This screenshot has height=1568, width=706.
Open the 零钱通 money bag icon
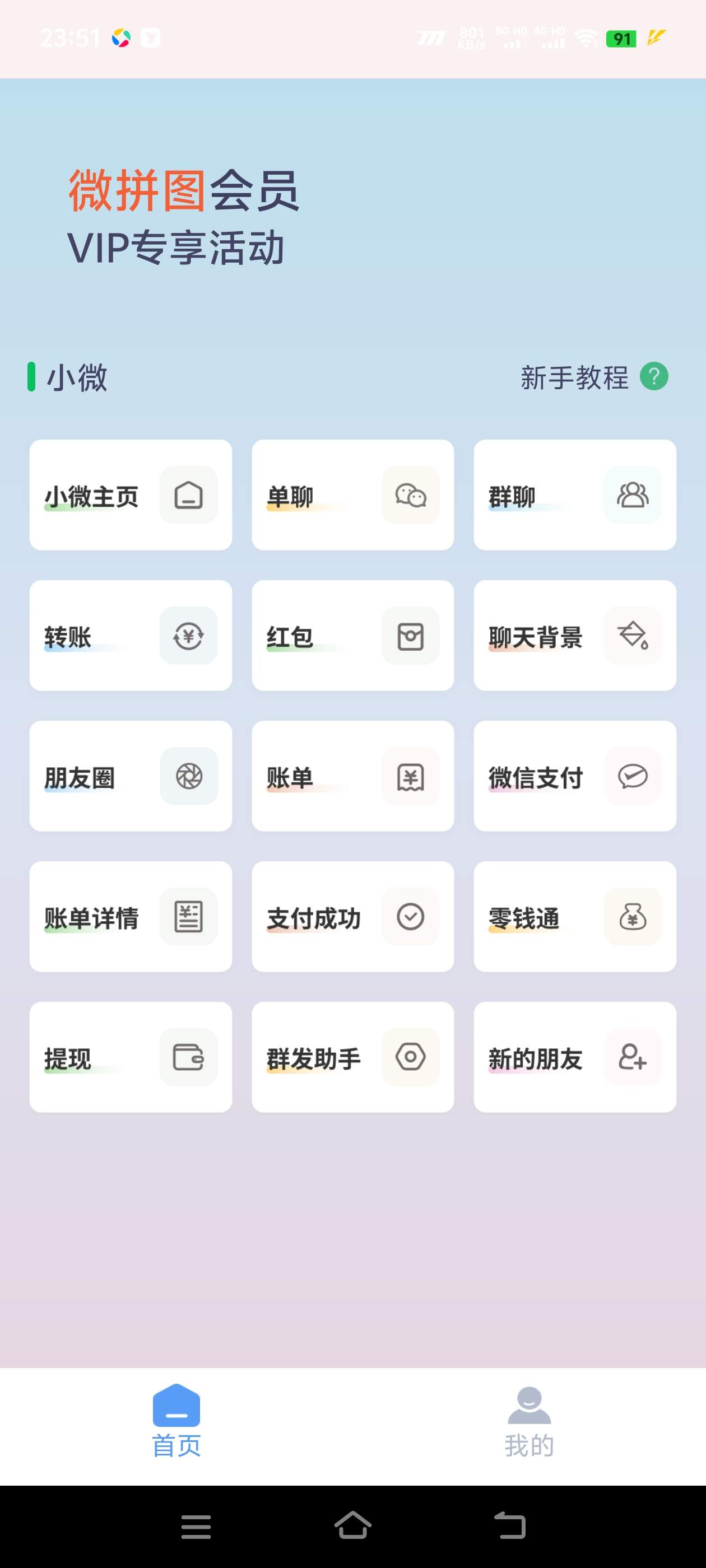634,917
